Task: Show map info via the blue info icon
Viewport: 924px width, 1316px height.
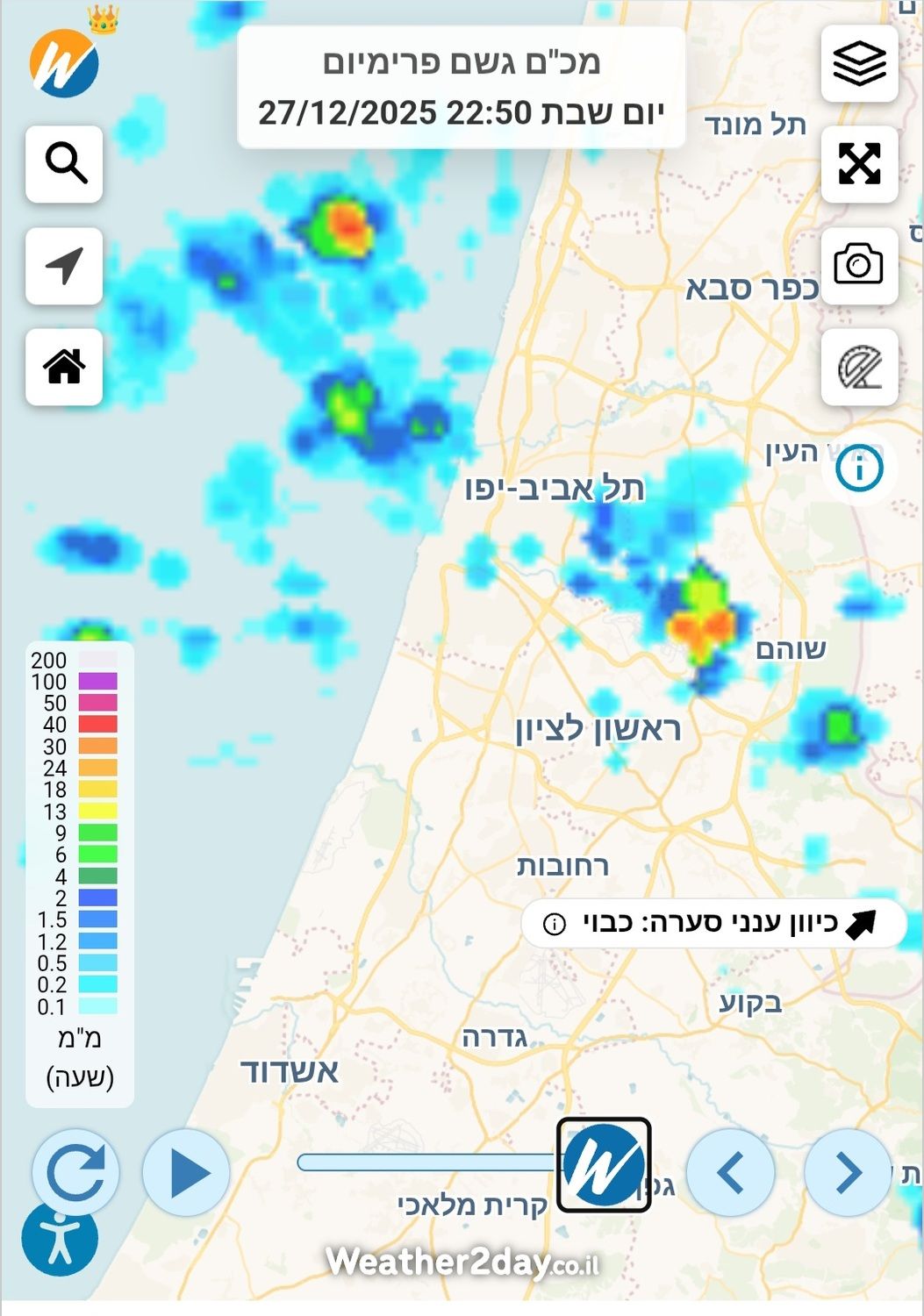Action: 859,469
